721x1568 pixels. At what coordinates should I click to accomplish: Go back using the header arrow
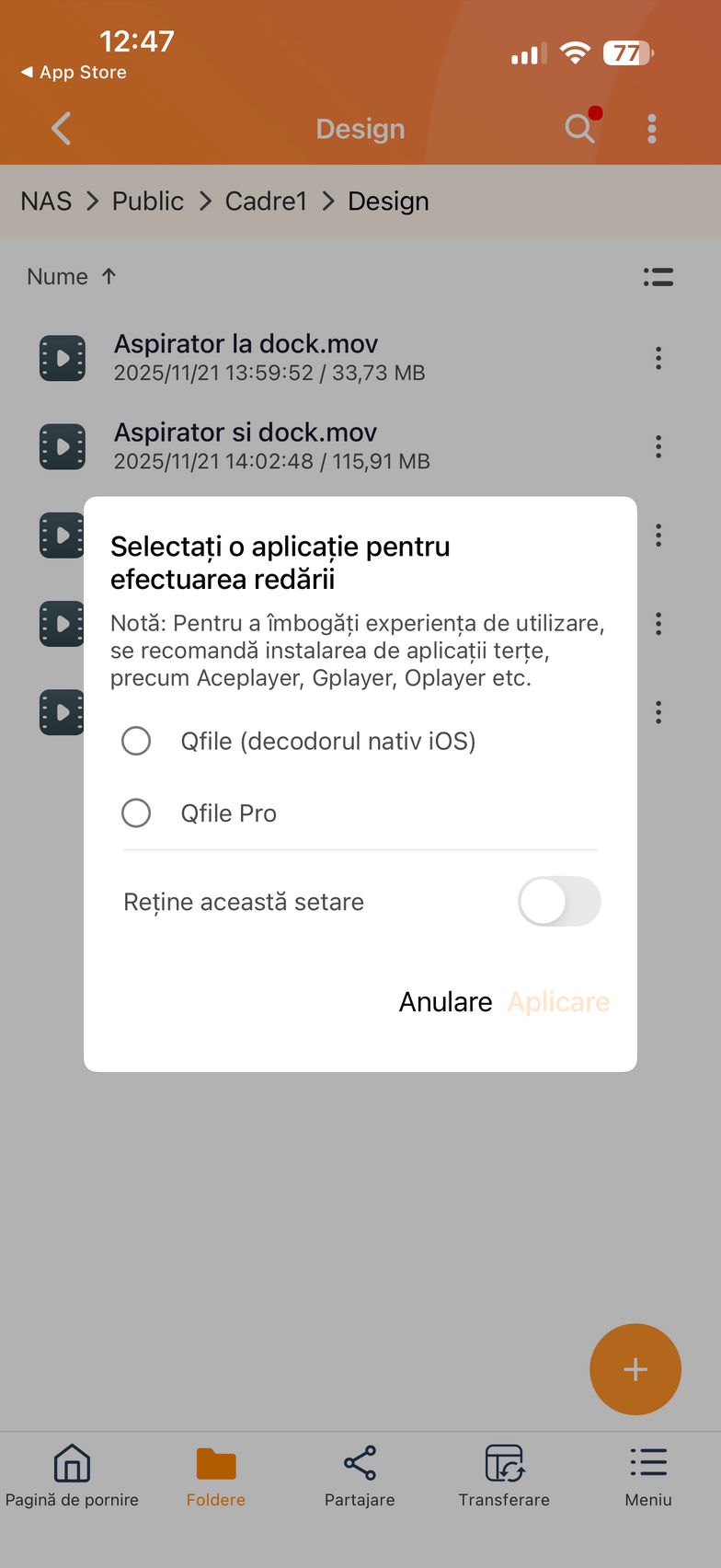[62, 129]
